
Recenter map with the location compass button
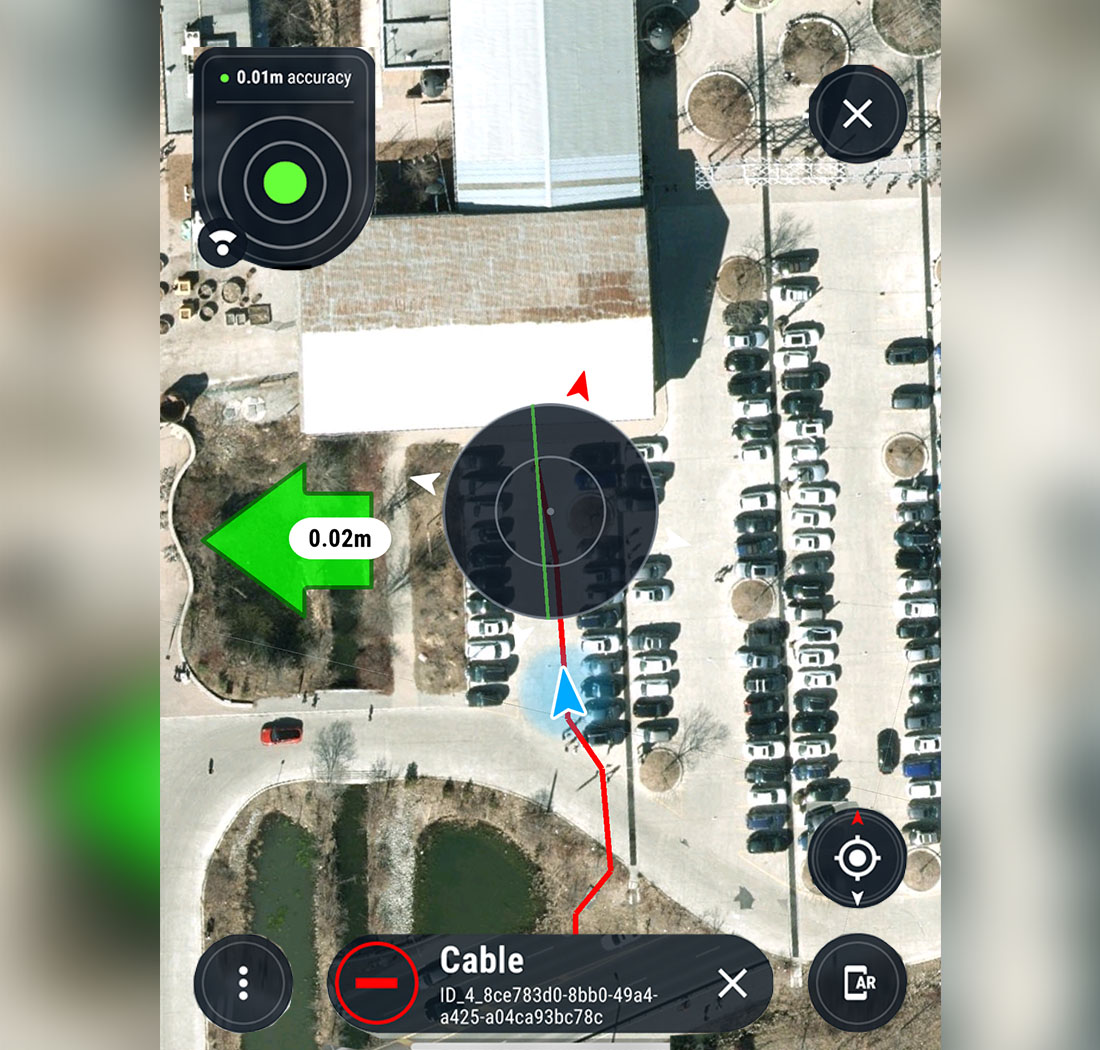coord(856,858)
